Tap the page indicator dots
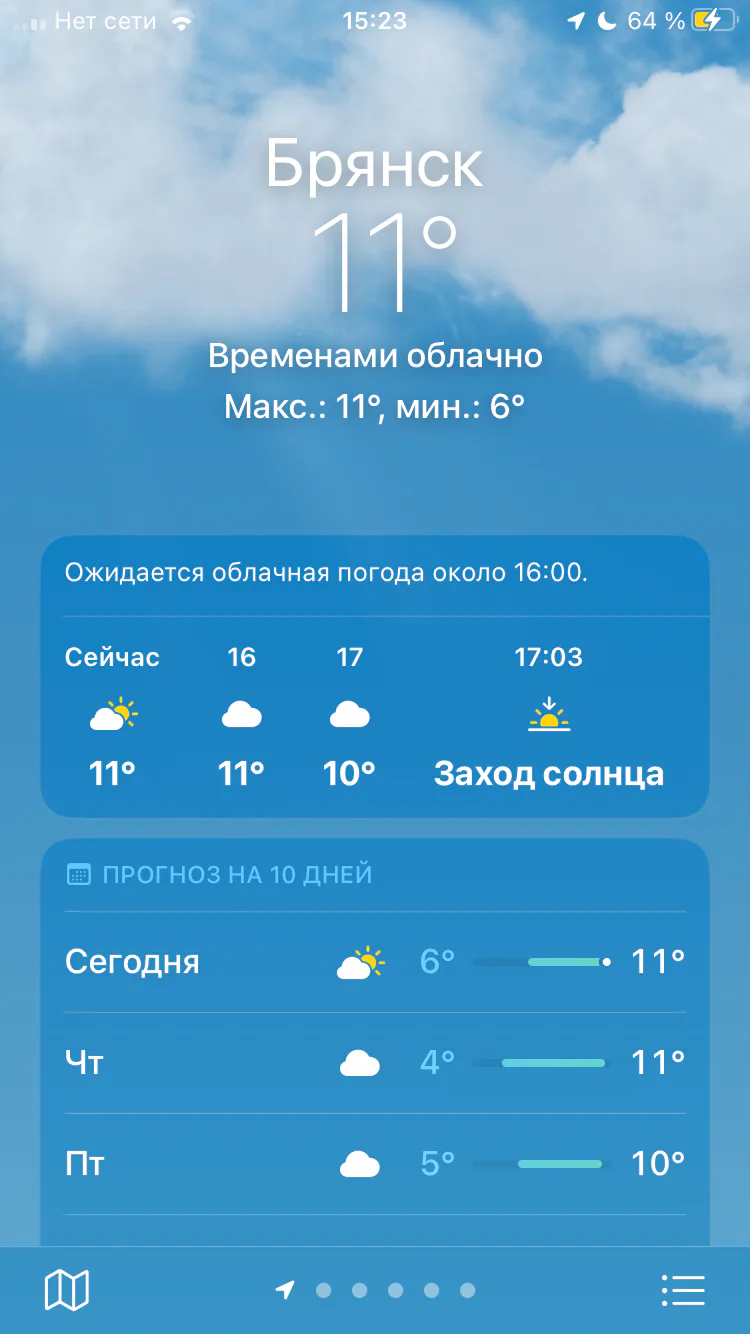750x1334 pixels. 376,1290
